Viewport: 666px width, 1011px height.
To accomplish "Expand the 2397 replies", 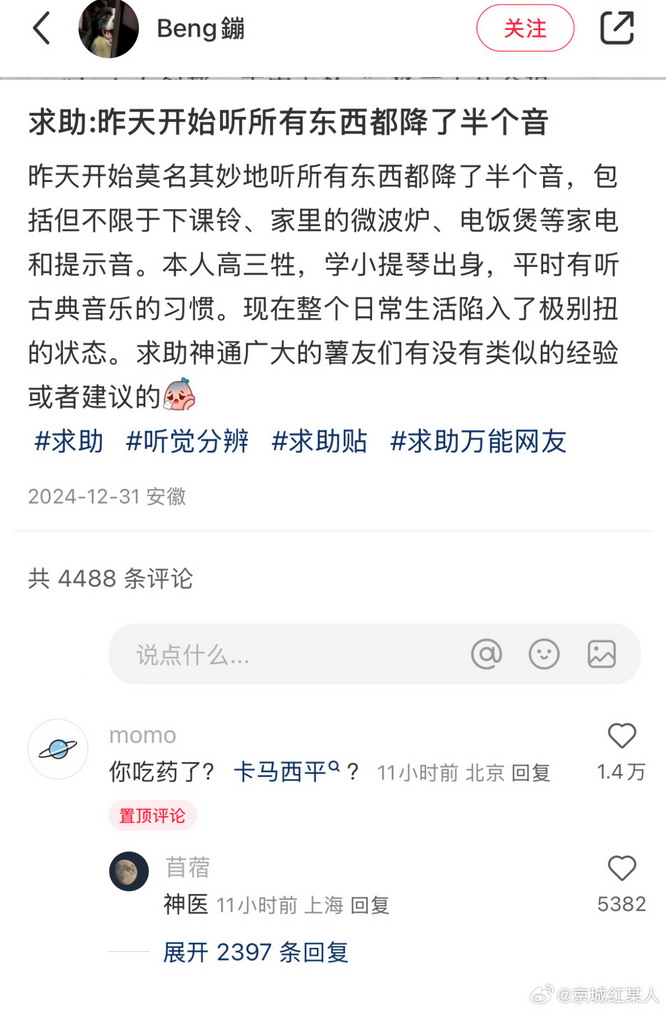I will [256, 952].
